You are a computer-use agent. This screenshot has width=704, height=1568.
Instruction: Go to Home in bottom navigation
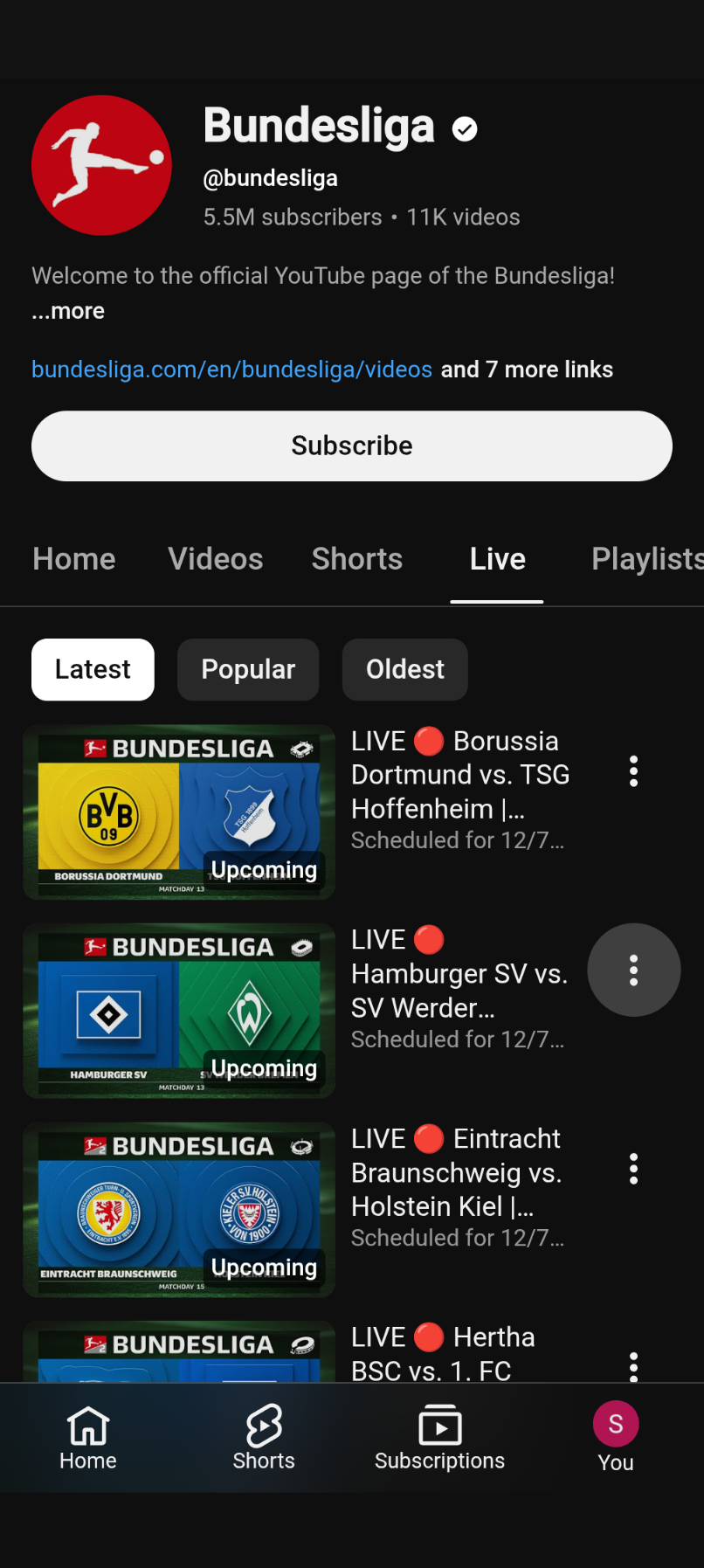click(x=88, y=1437)
